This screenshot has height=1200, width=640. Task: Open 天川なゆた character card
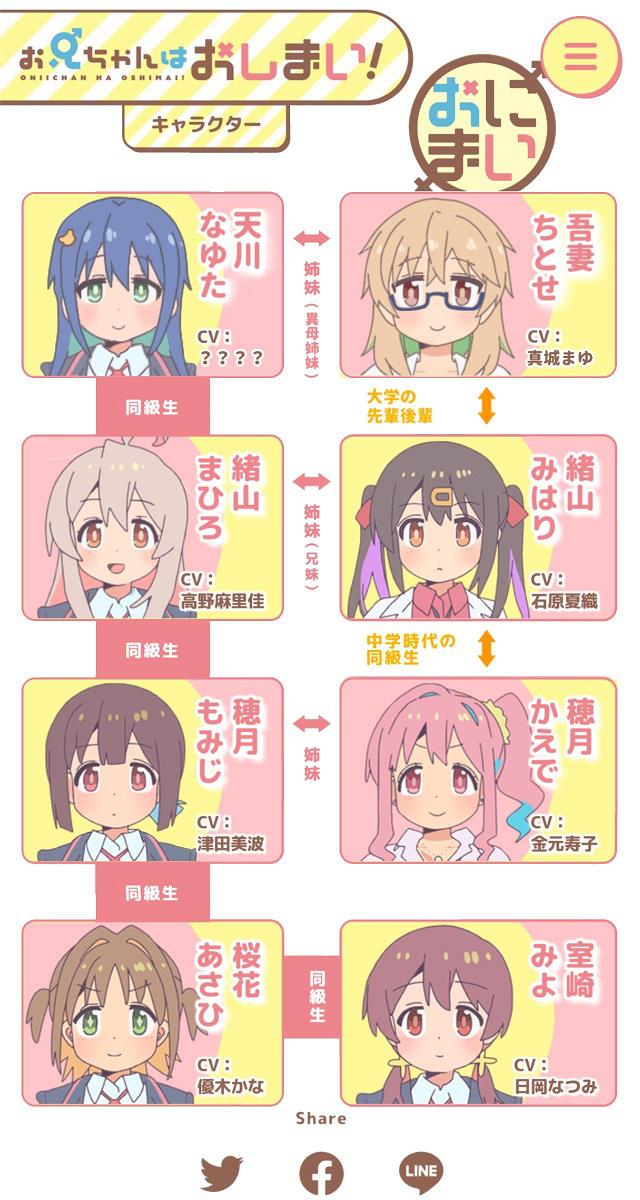153,285
